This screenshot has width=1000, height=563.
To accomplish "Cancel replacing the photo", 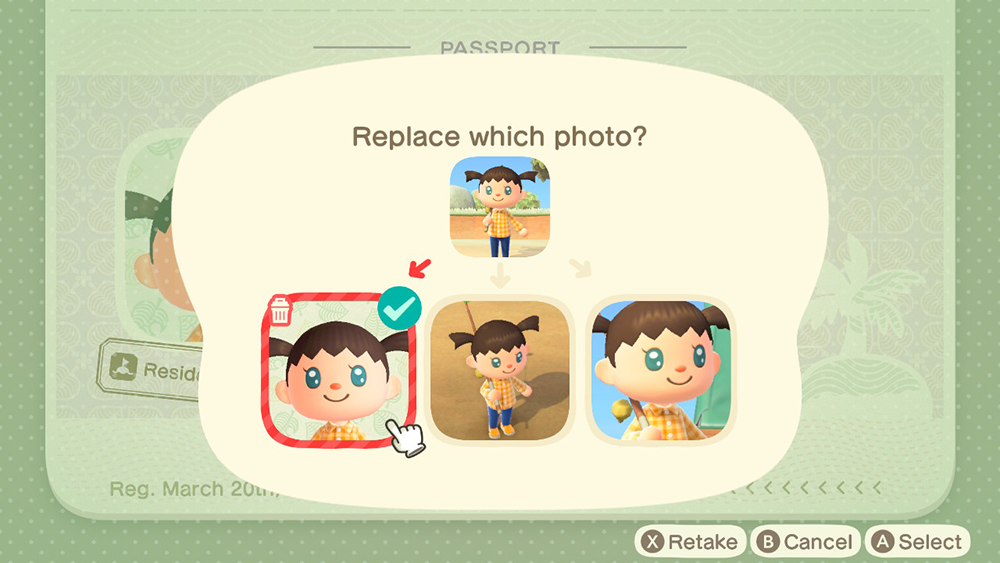I will (x=806, y=542).
